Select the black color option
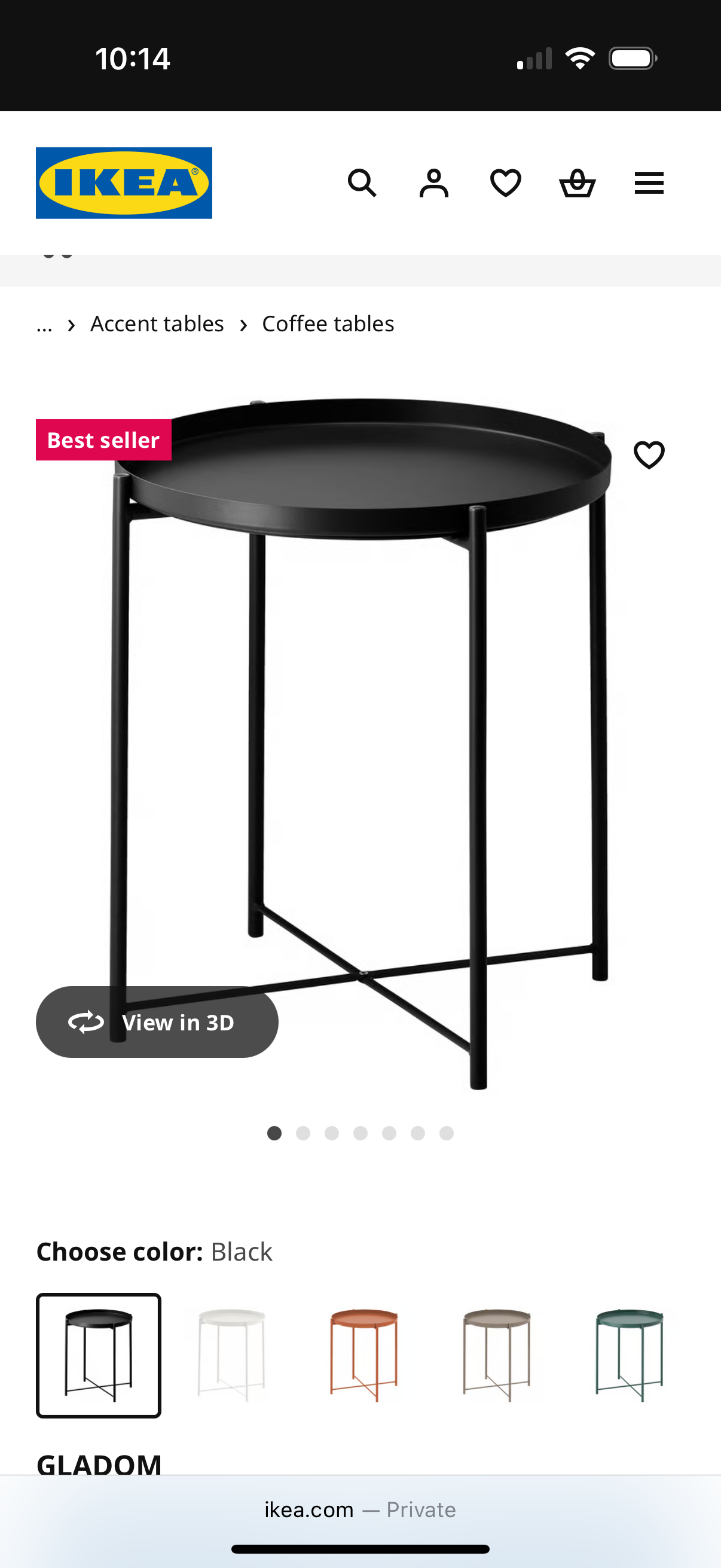Viewport: 721px width, 1568px height. tap(99, 1356)
